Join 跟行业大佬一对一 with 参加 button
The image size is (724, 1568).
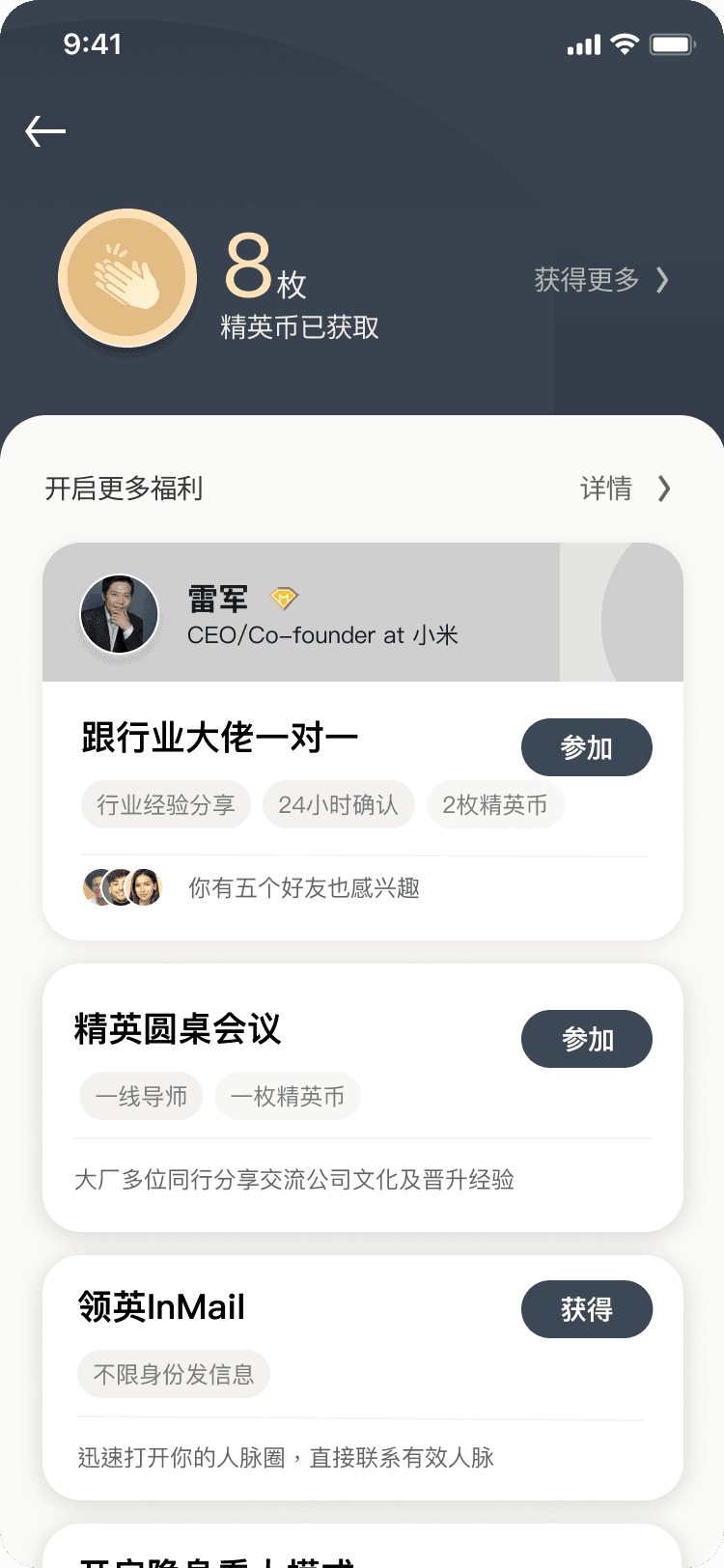pyautogui.click(x=586, y=747)
